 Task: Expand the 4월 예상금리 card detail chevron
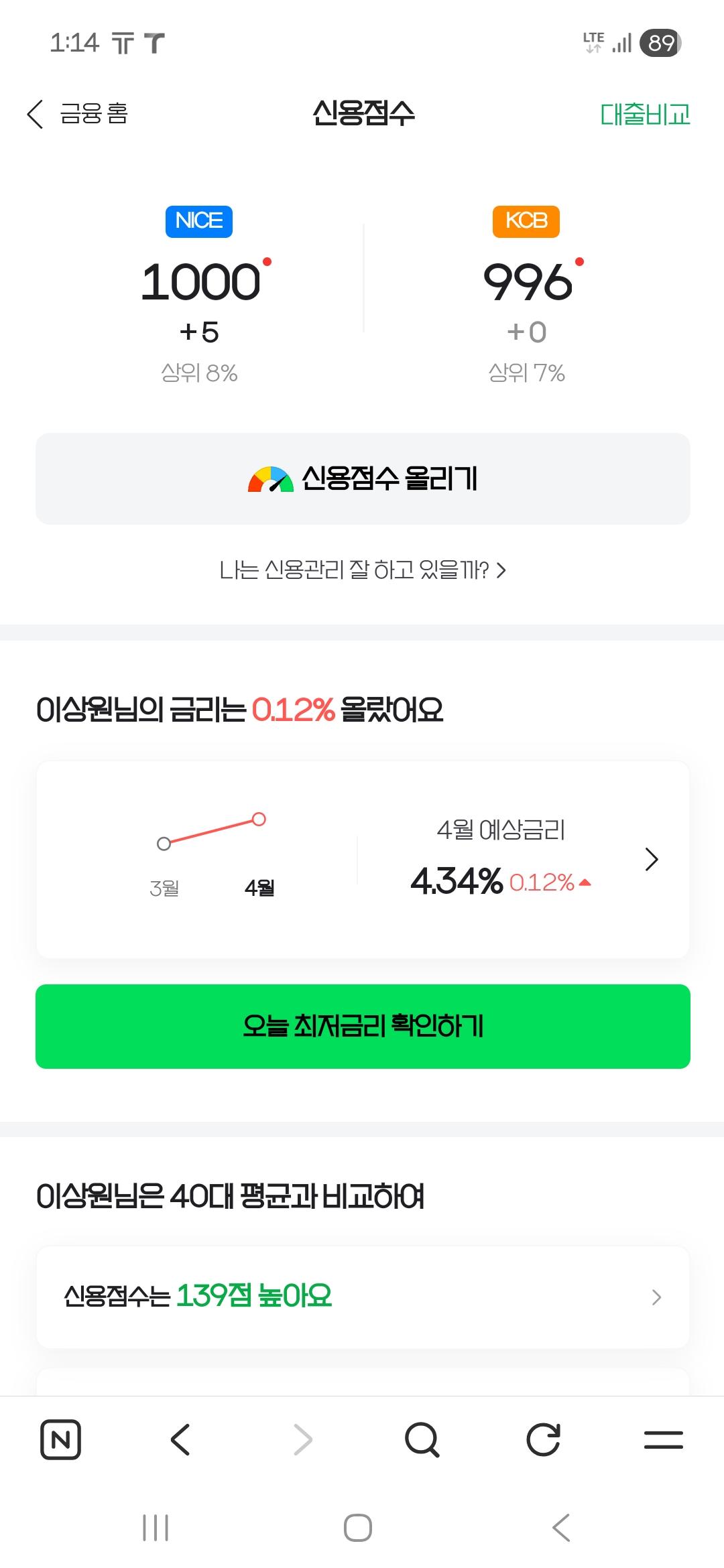pos(650,858)
